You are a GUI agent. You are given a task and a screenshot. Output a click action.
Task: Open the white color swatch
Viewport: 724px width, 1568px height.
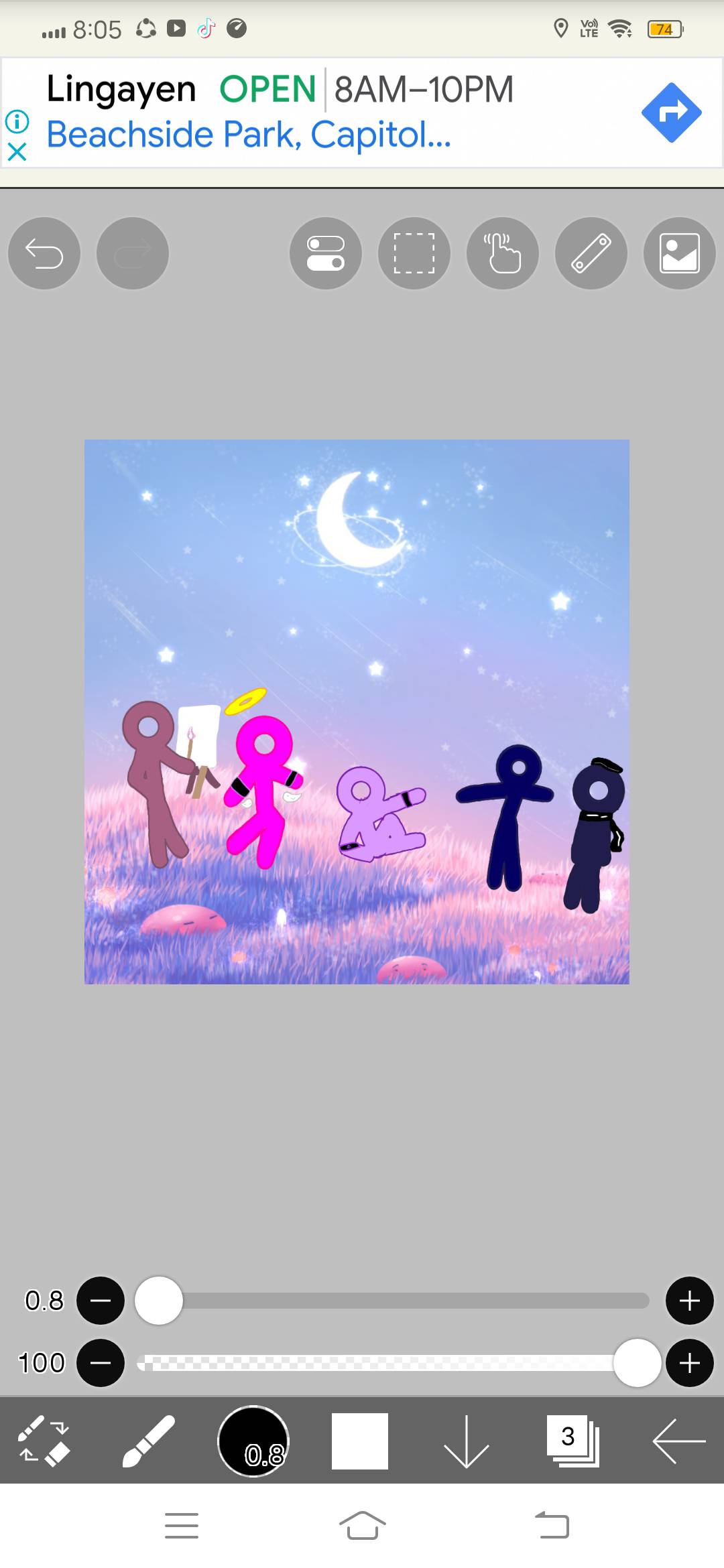359,1441
